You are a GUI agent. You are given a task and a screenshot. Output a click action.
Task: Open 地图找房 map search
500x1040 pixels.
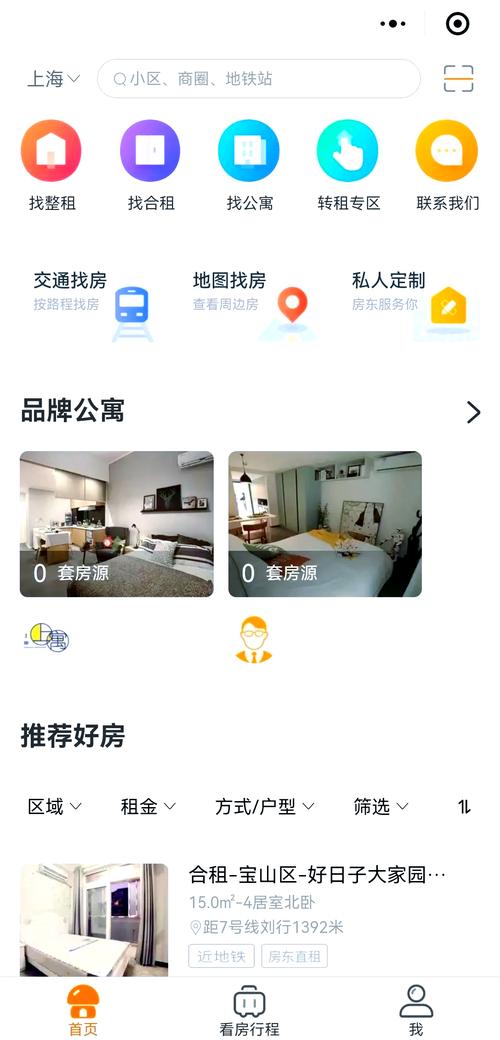(x=252, y=304)
